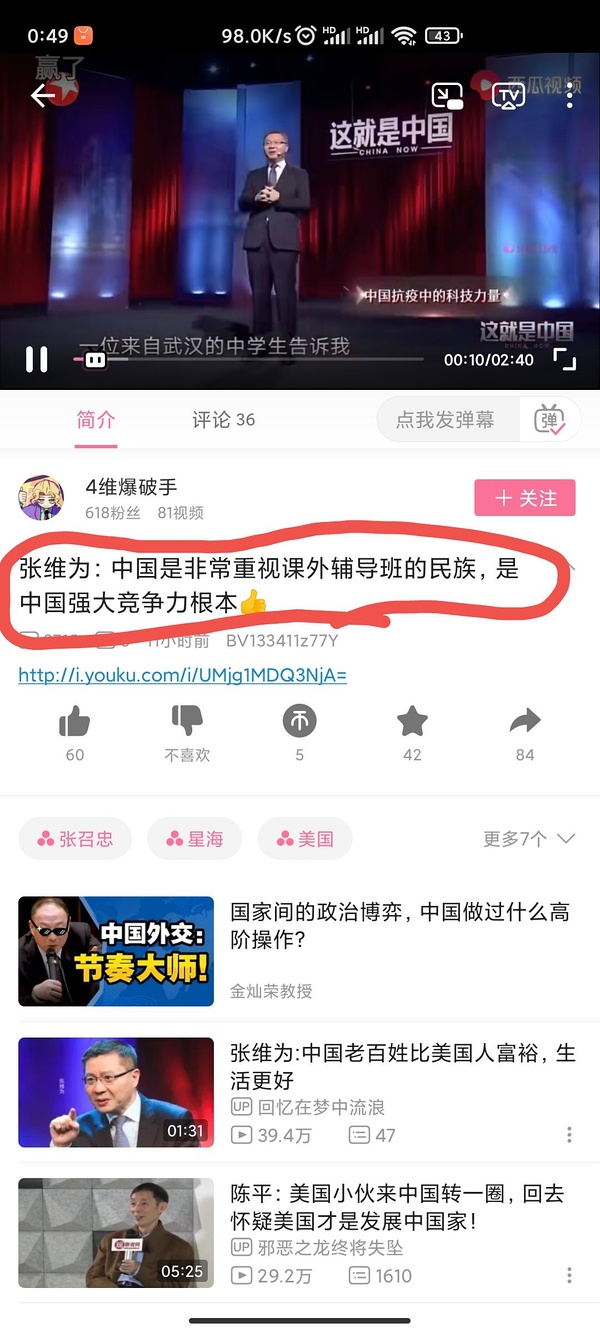Enter fullscreen video mode
Image resolution: width=600 pixels, height=1333 pixels.
click(x=565, y=360)
